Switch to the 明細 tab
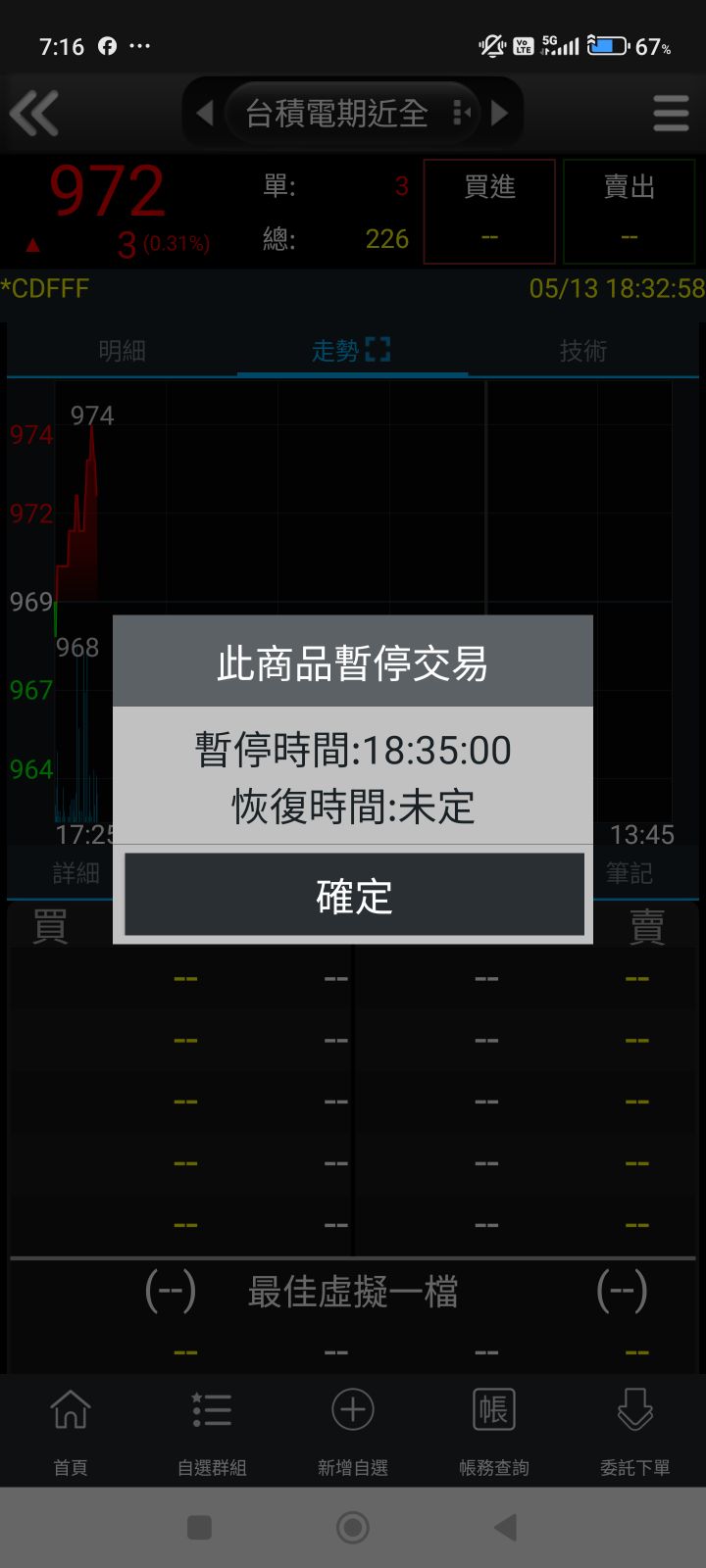706x1568 pixels. tap(122, 351)
